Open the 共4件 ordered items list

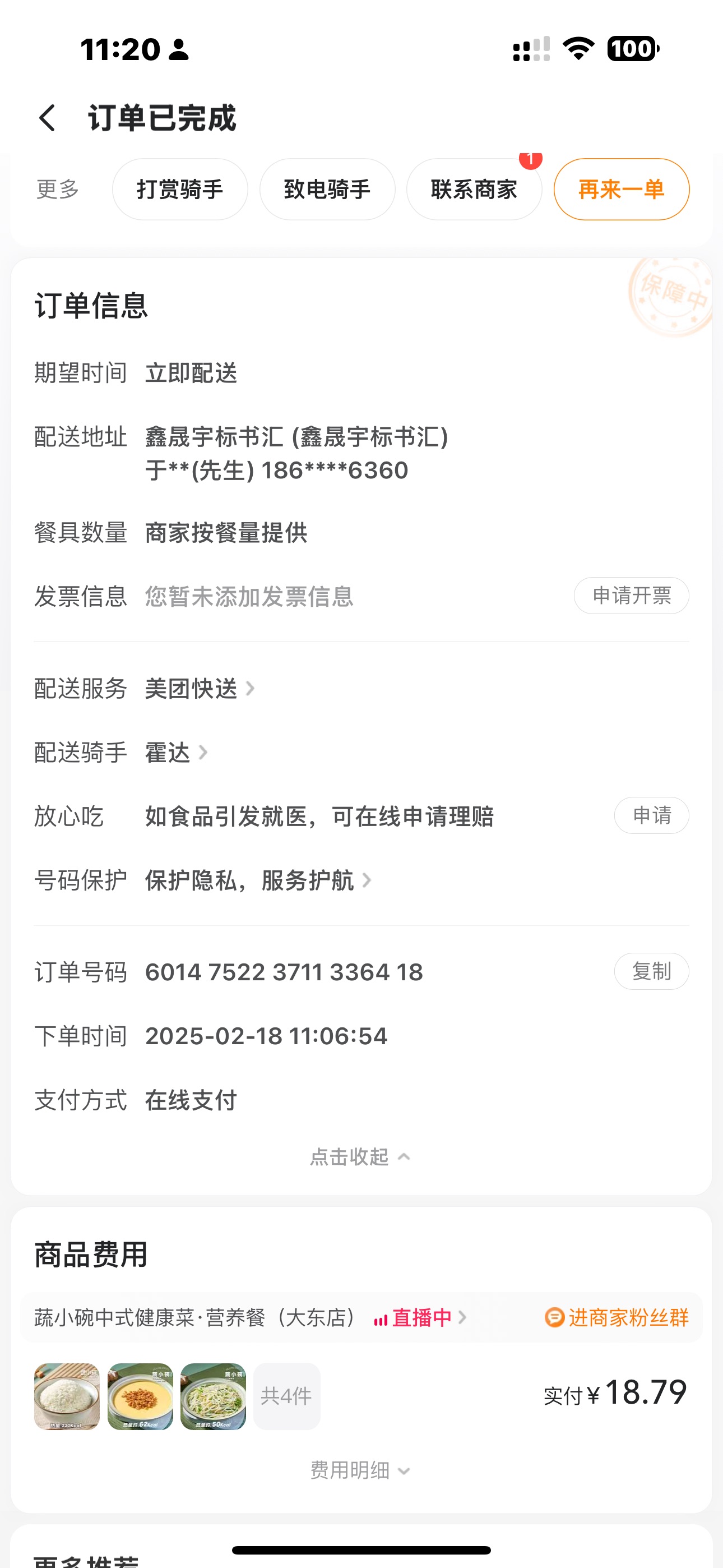[286, 1396]
